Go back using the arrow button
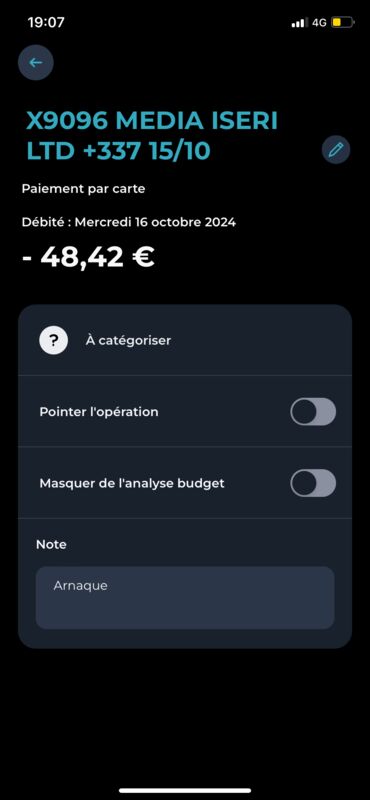The width and height of the screenshot is (370, 800). (x=36, y=63)
